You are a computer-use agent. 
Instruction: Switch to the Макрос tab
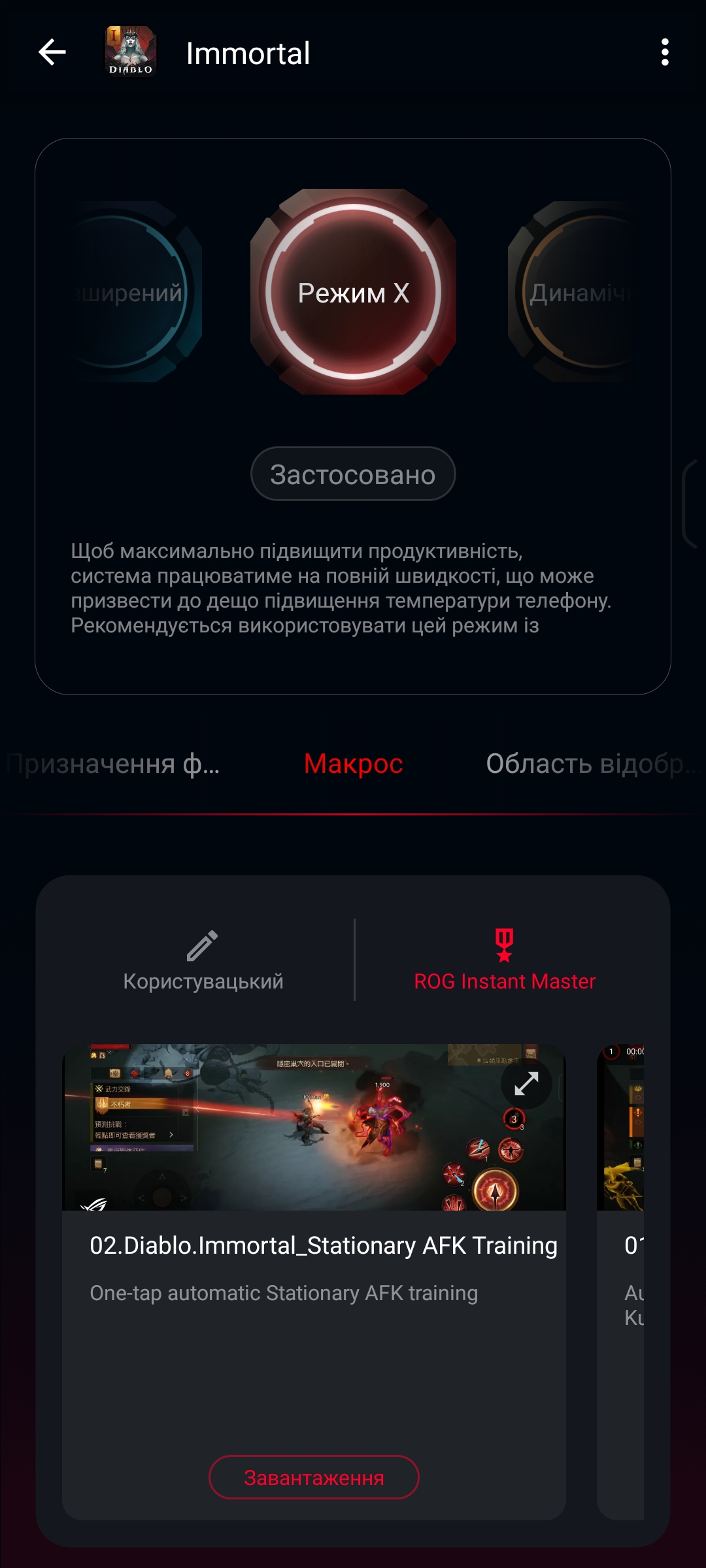353,764
